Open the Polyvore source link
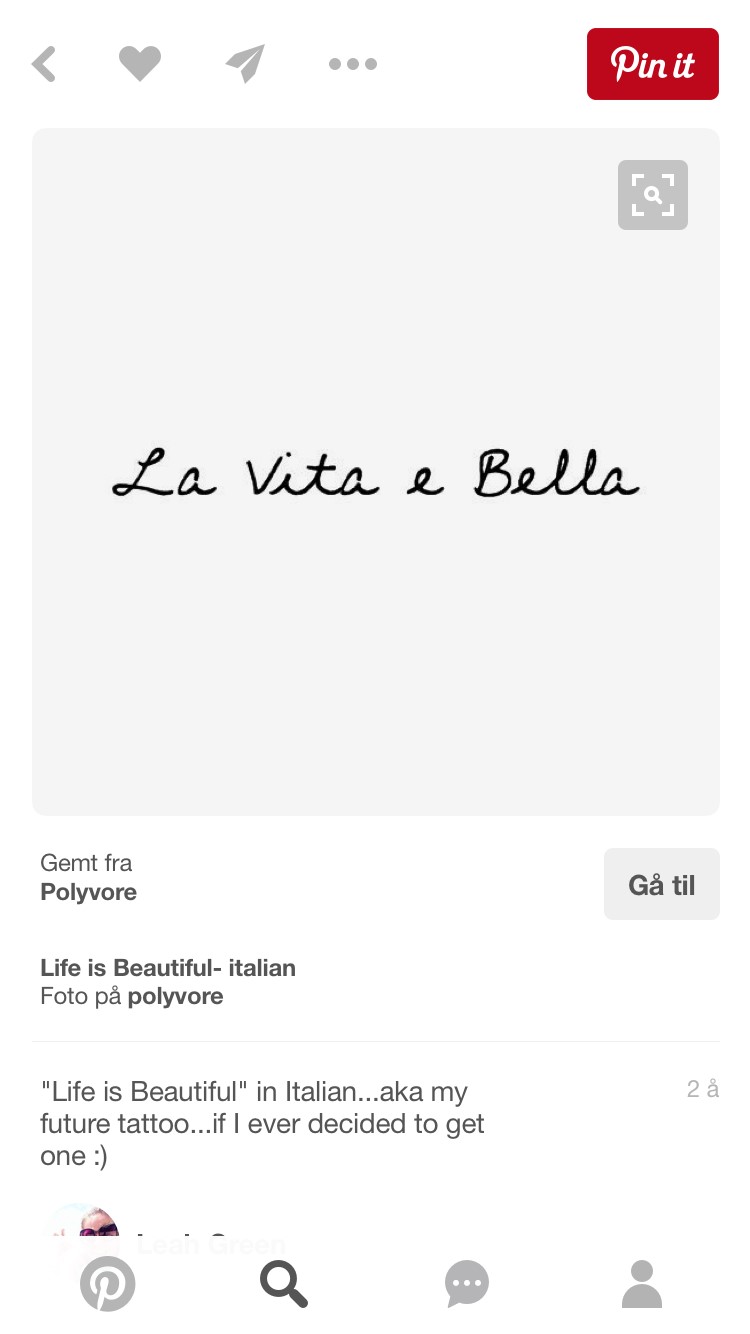The width and height of the screenshot is (750, 1334). click(88, 892)
